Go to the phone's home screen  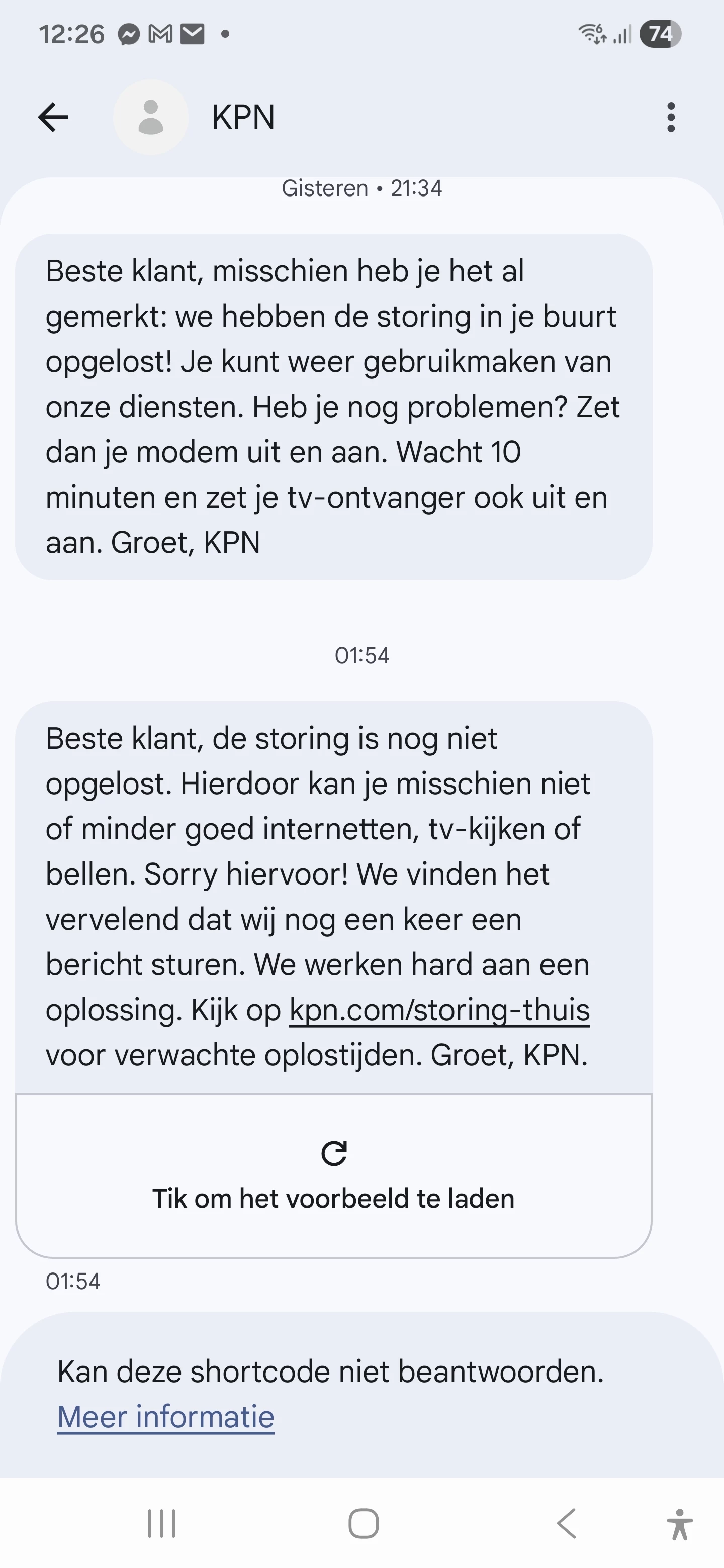point(364,1524)
